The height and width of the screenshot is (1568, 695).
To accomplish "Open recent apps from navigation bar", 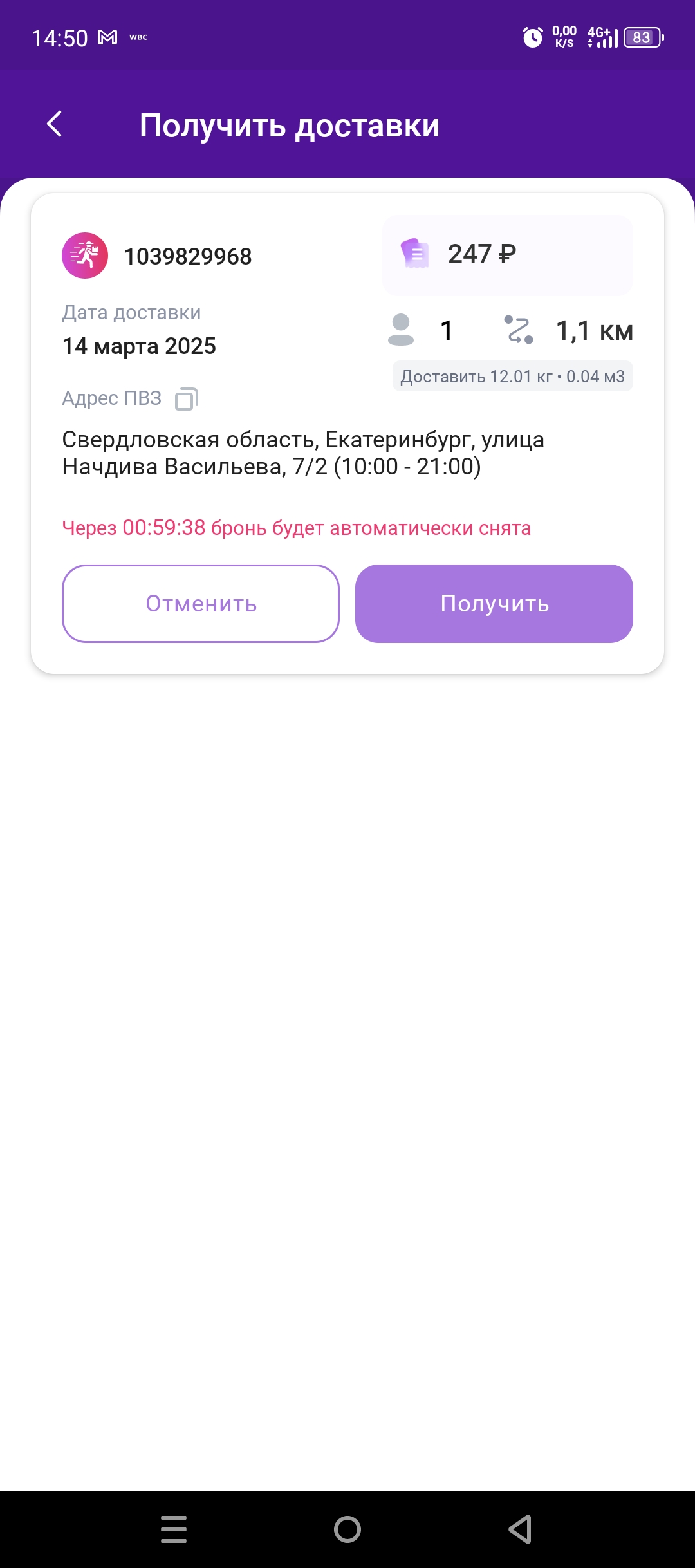I will pos(174,1529).
